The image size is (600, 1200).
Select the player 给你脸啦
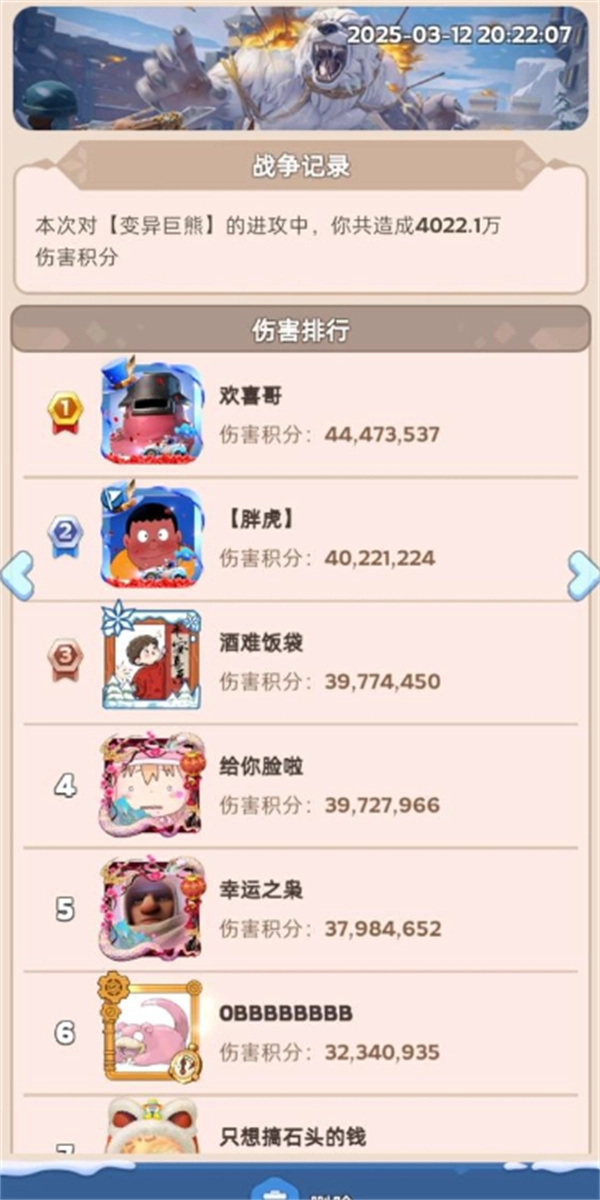coord(152,784)
